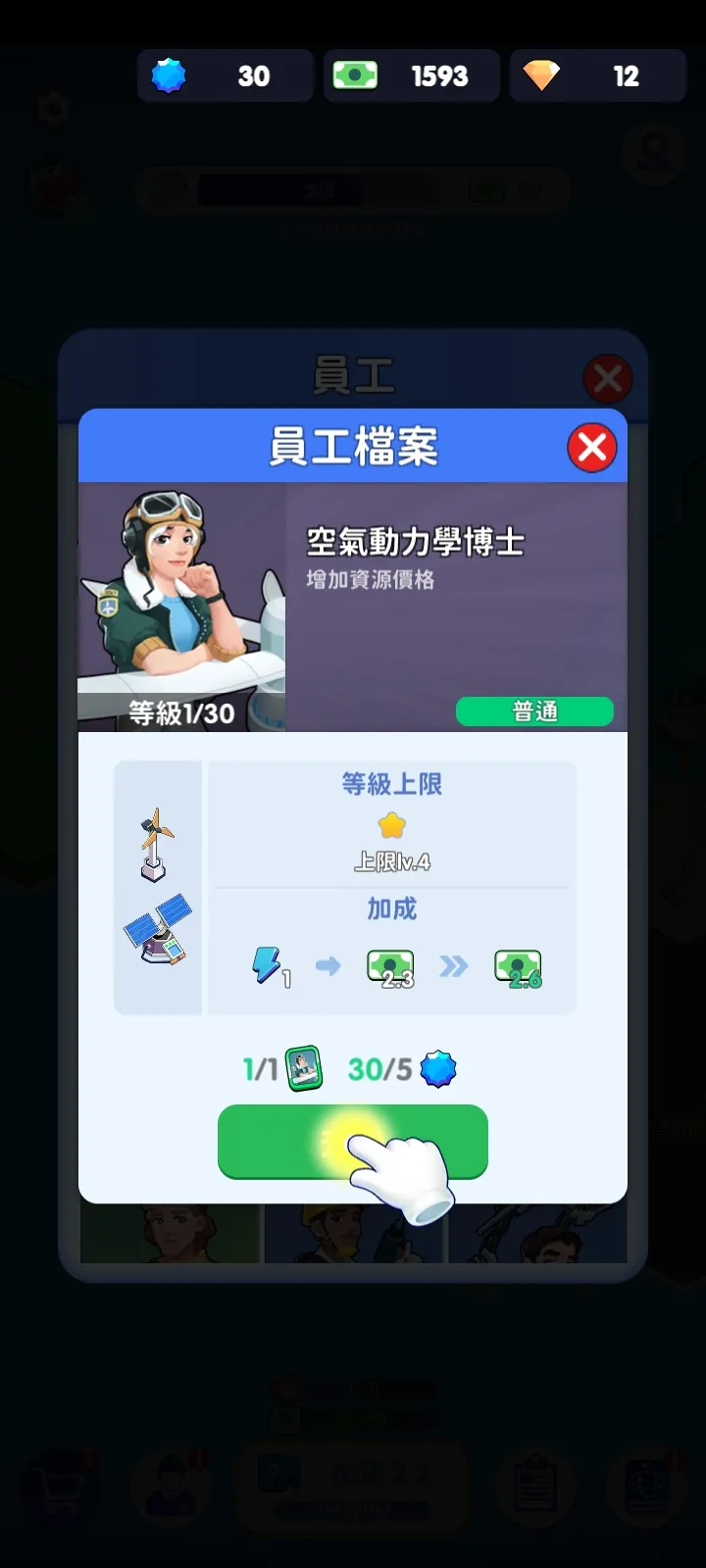Click the cash currency icon showing 1593
Image resolution: width=706 pixels, height=1568 pixels.
pyautogui.click(x=356, y=74)
